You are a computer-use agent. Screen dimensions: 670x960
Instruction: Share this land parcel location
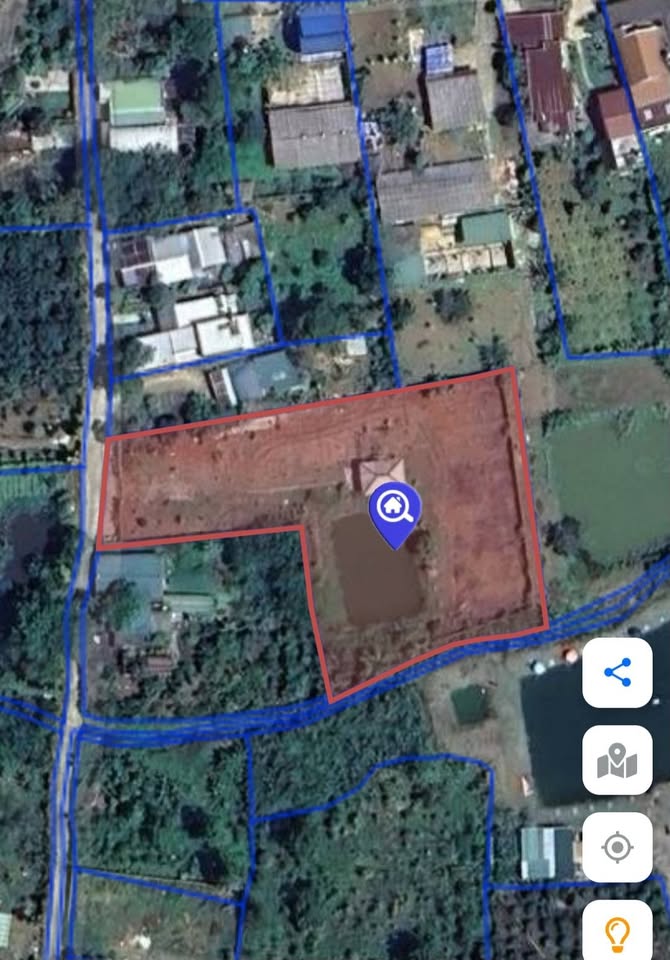(x=617, y=673)
